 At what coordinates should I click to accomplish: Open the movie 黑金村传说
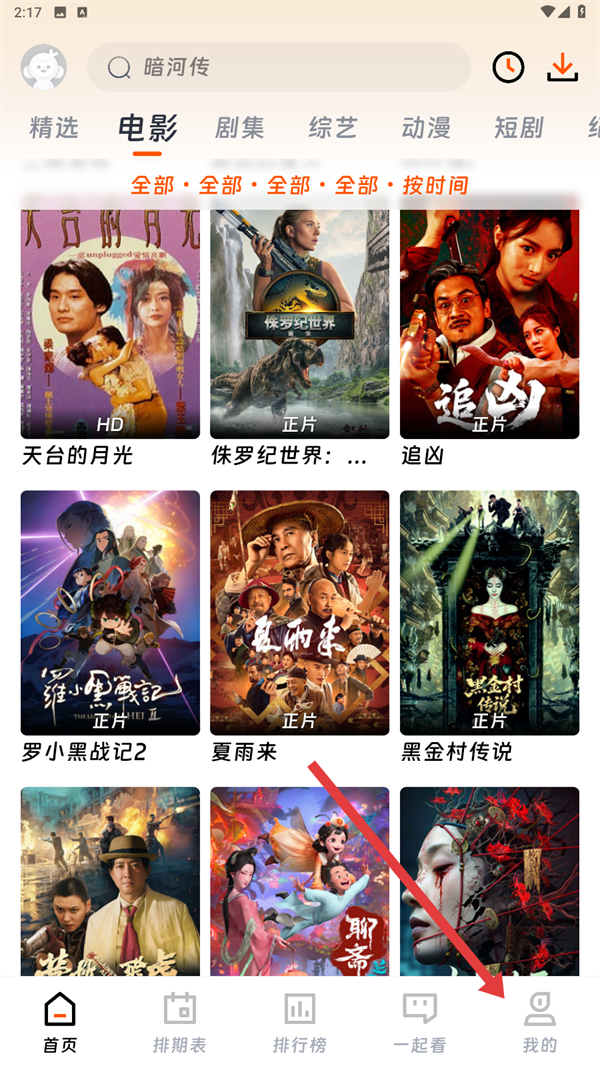pos(489,612)
